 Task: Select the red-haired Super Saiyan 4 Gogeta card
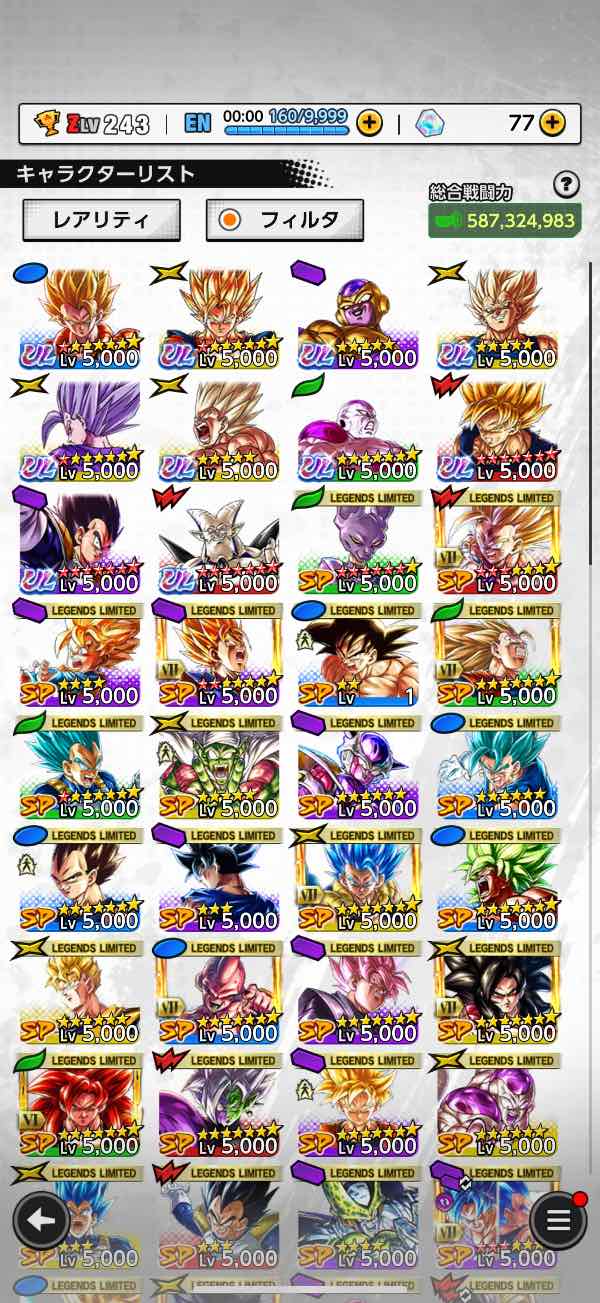(x=79, y=1105)
